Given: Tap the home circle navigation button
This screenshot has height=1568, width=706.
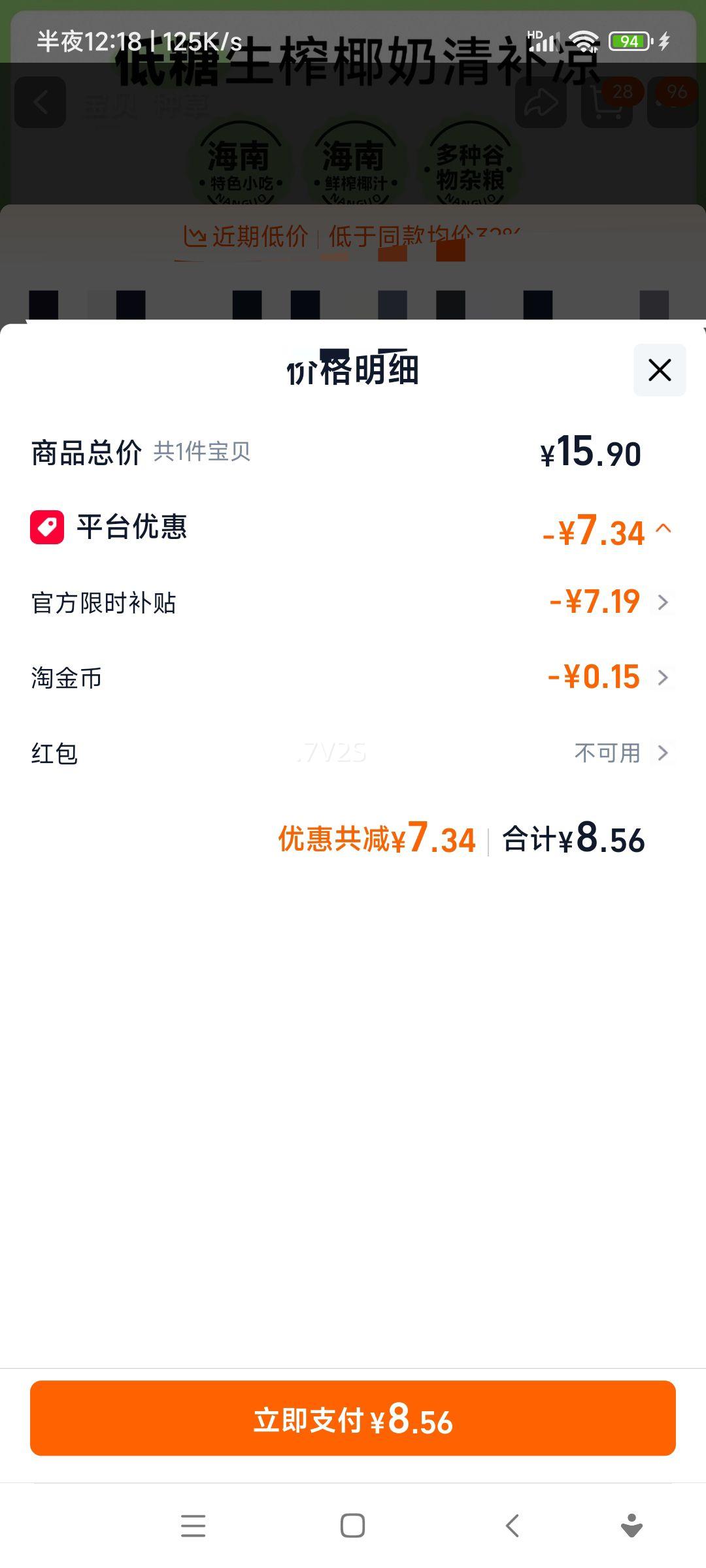Looking at the screenshot, I should [352, 1526].
